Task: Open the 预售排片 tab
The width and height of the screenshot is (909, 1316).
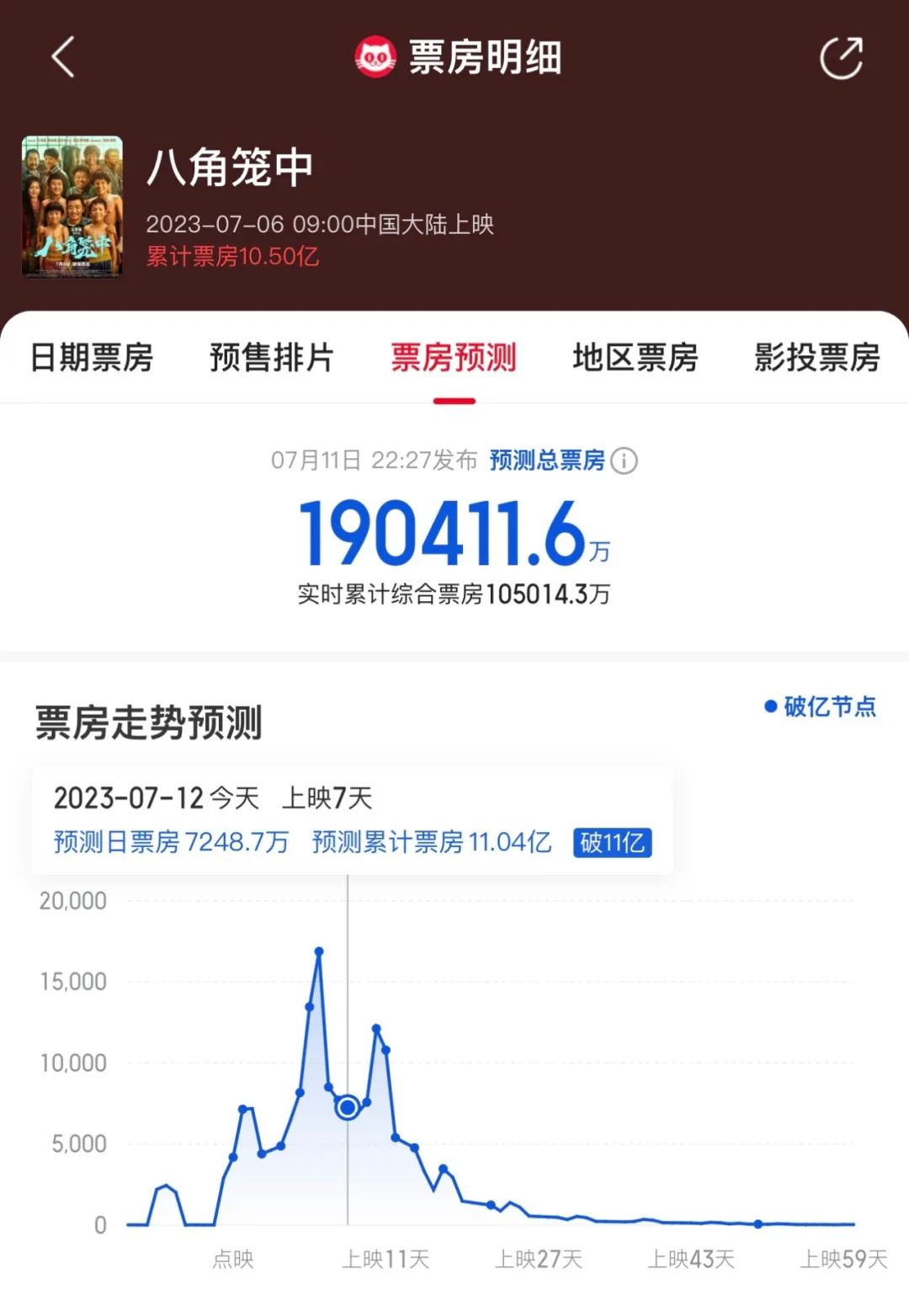Action: (x=272, y=357)
